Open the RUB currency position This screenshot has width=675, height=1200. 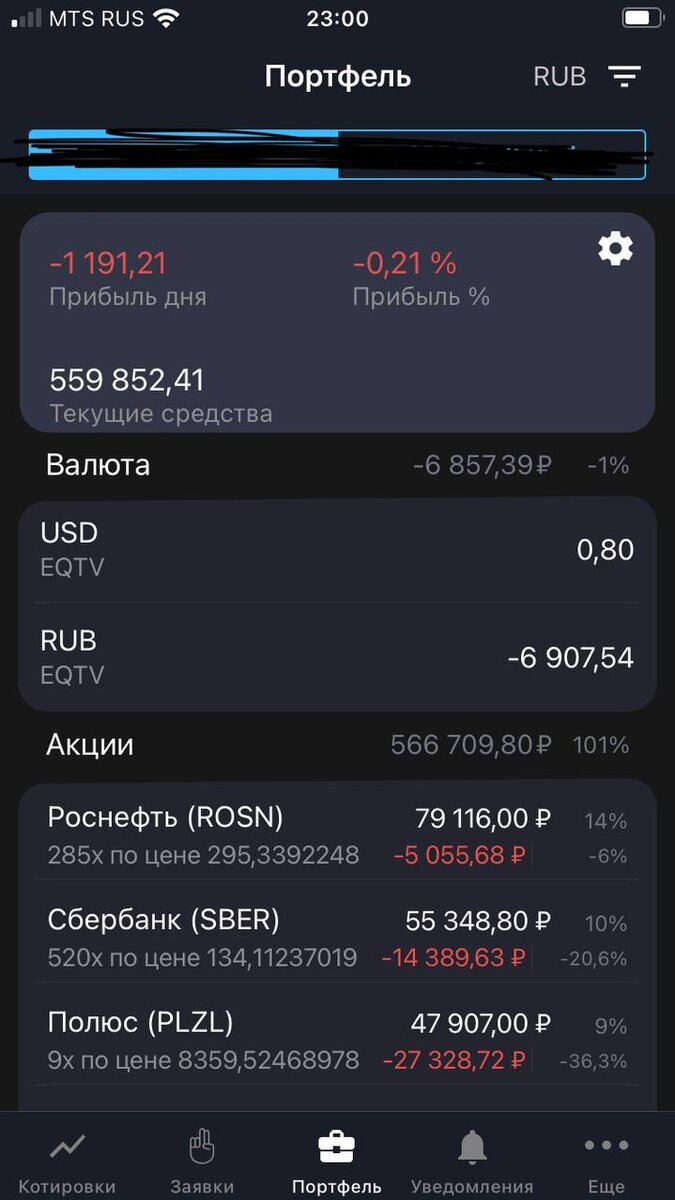click(337, 657)
